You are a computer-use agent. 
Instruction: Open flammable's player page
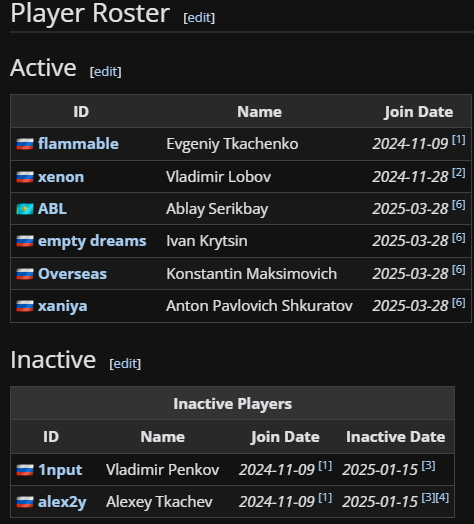(x=78, y=144)
